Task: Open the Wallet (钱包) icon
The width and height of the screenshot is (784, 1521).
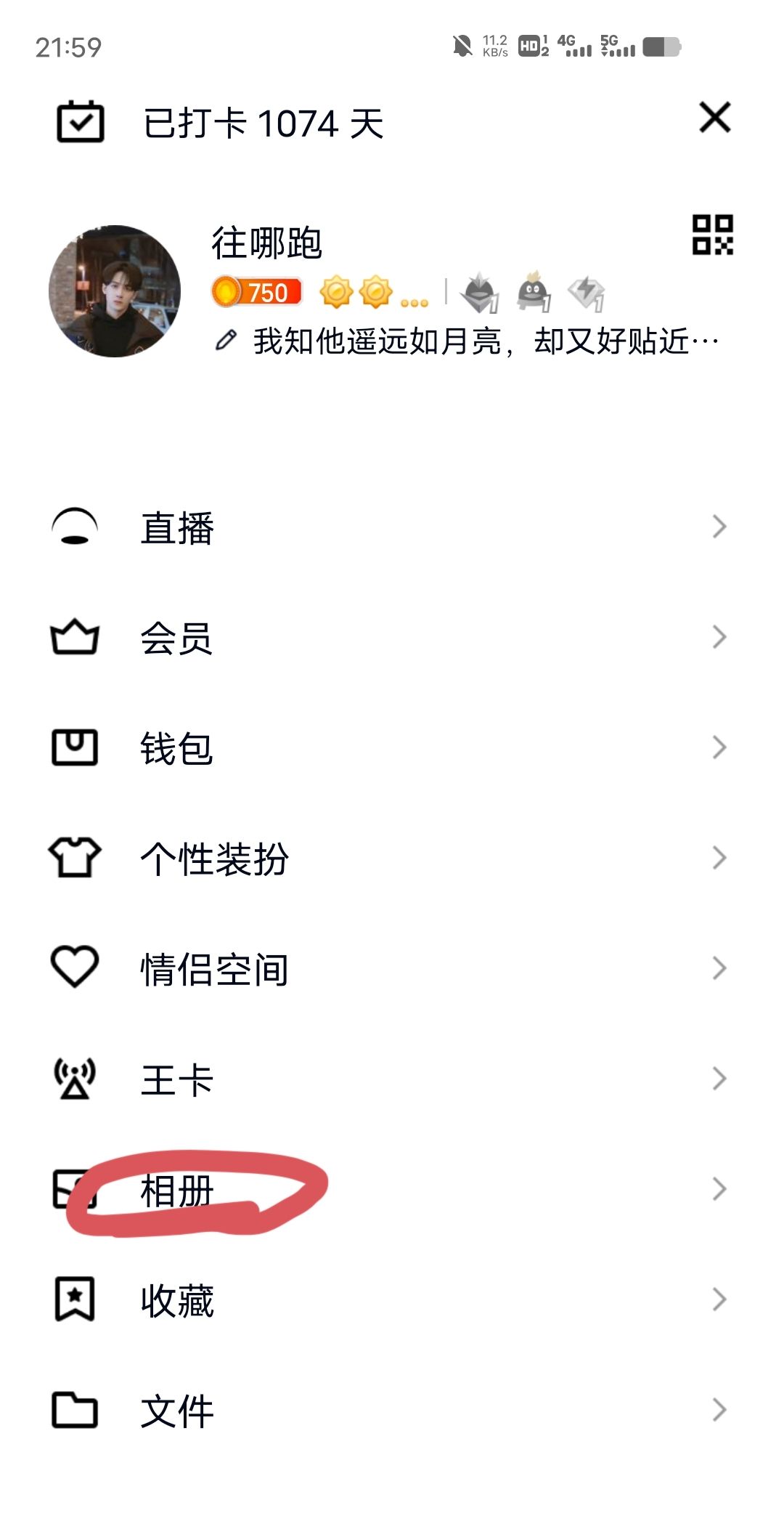Action: tap(75, 748)
